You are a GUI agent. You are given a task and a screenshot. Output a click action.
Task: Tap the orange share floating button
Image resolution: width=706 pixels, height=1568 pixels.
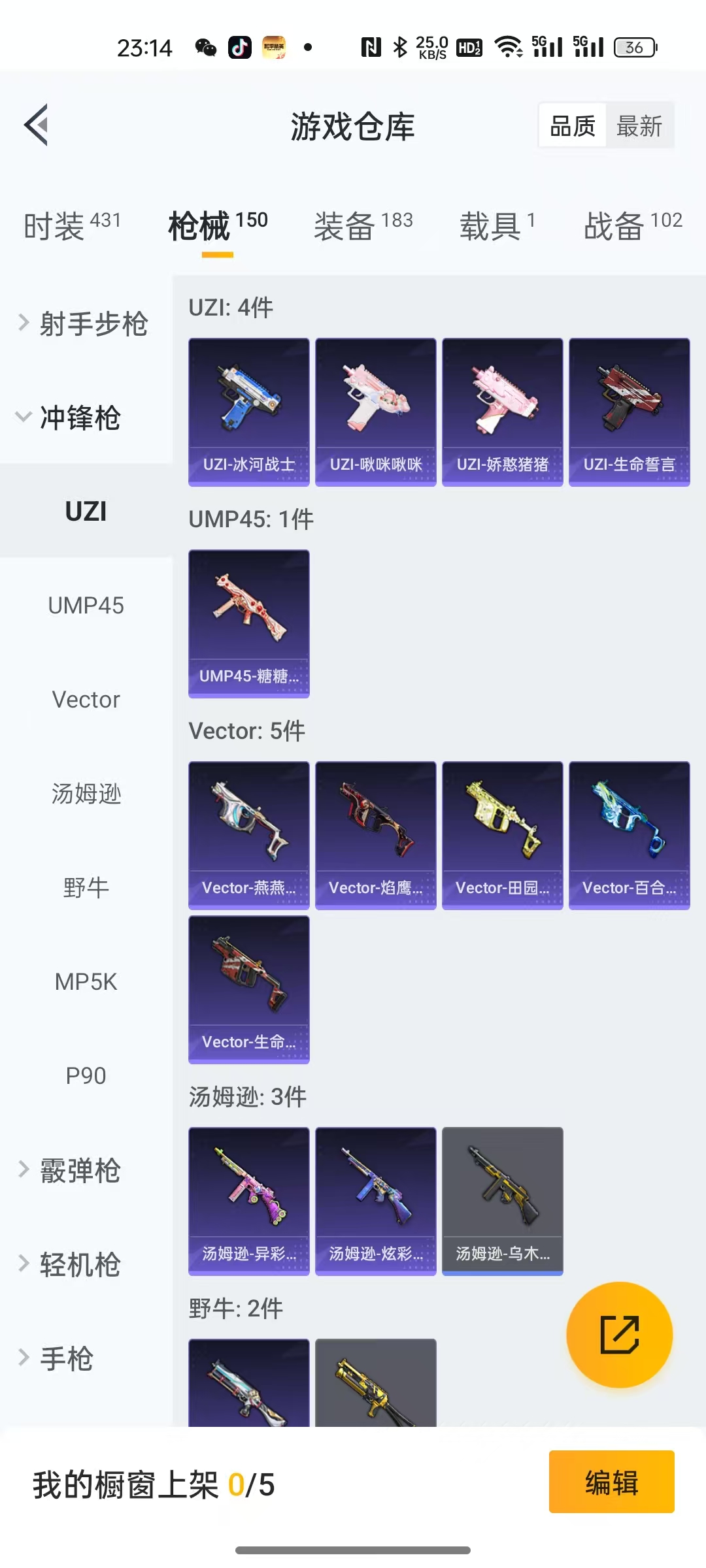point(619,1335)
